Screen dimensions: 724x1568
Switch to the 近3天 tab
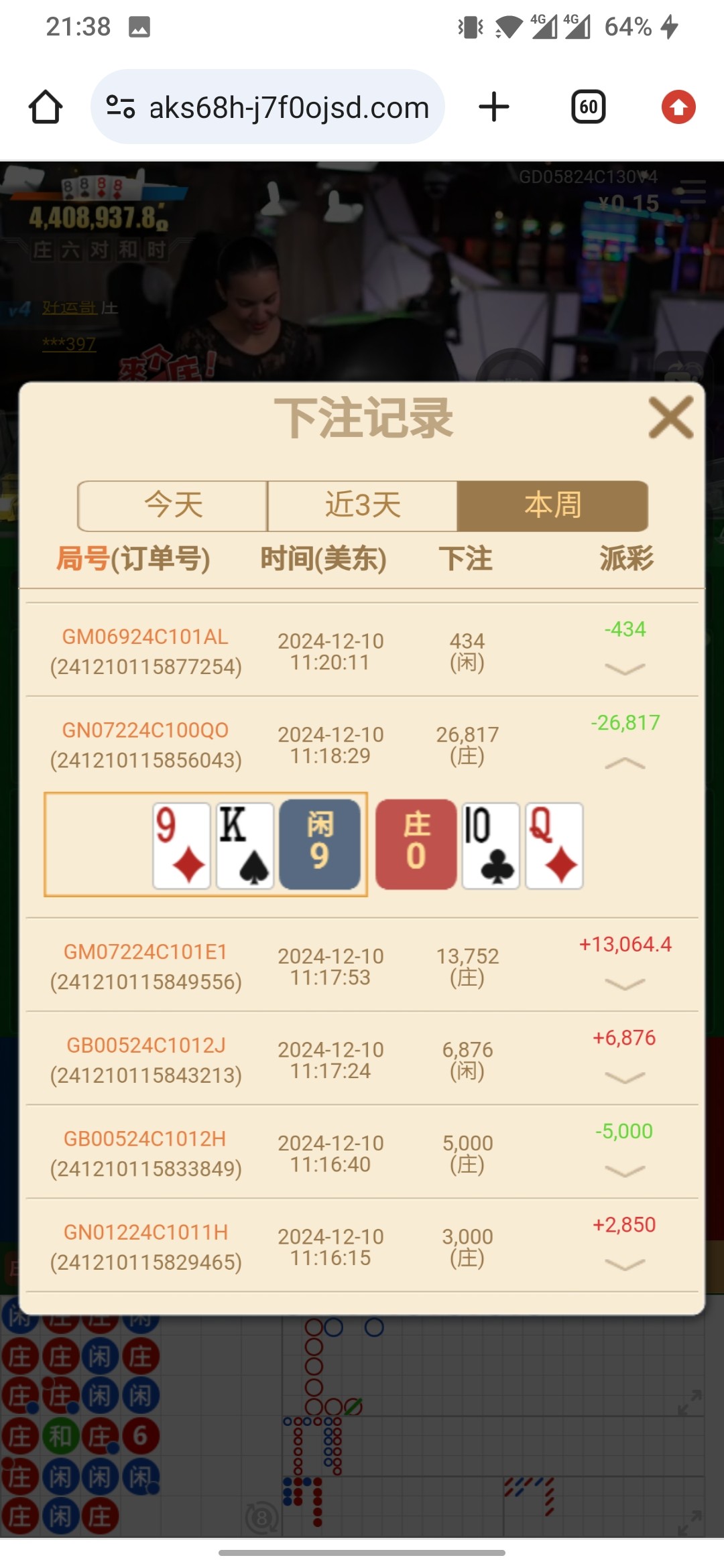[x=363, y=505]
